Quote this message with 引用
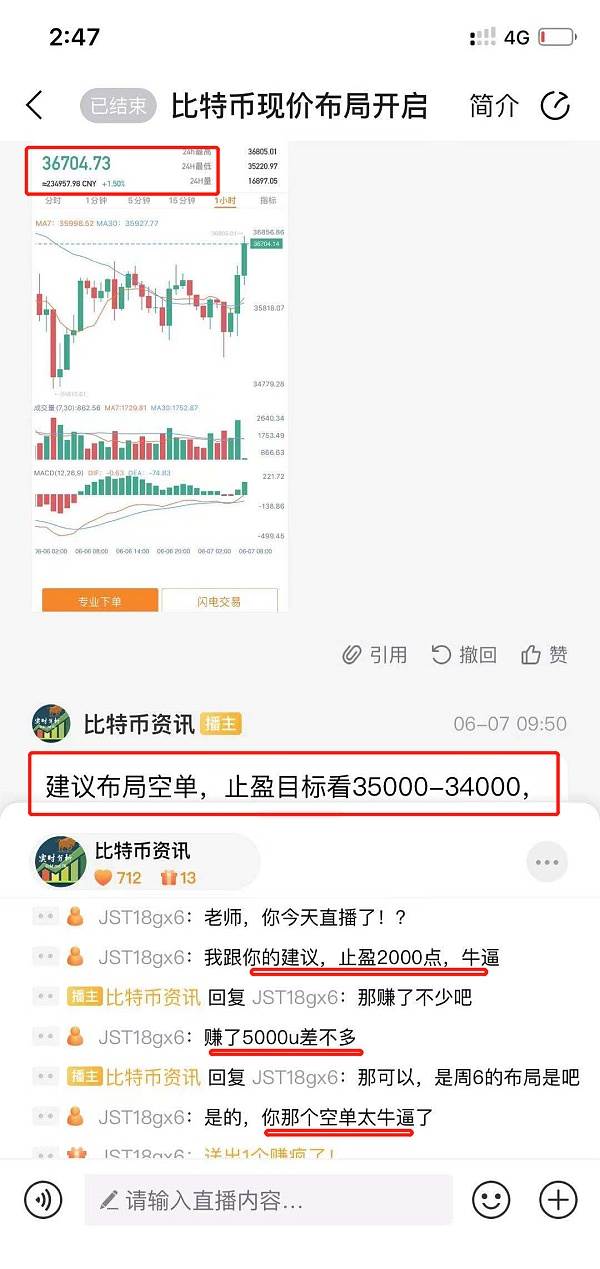 click(x=375, y=655)
